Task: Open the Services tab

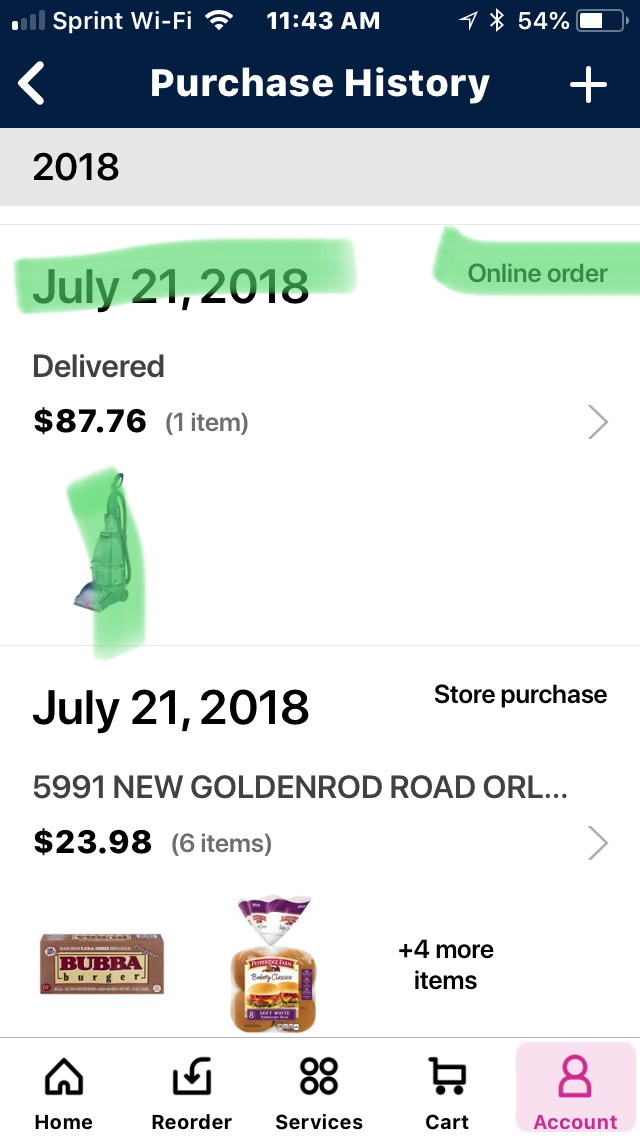Action: (319, 1093)
